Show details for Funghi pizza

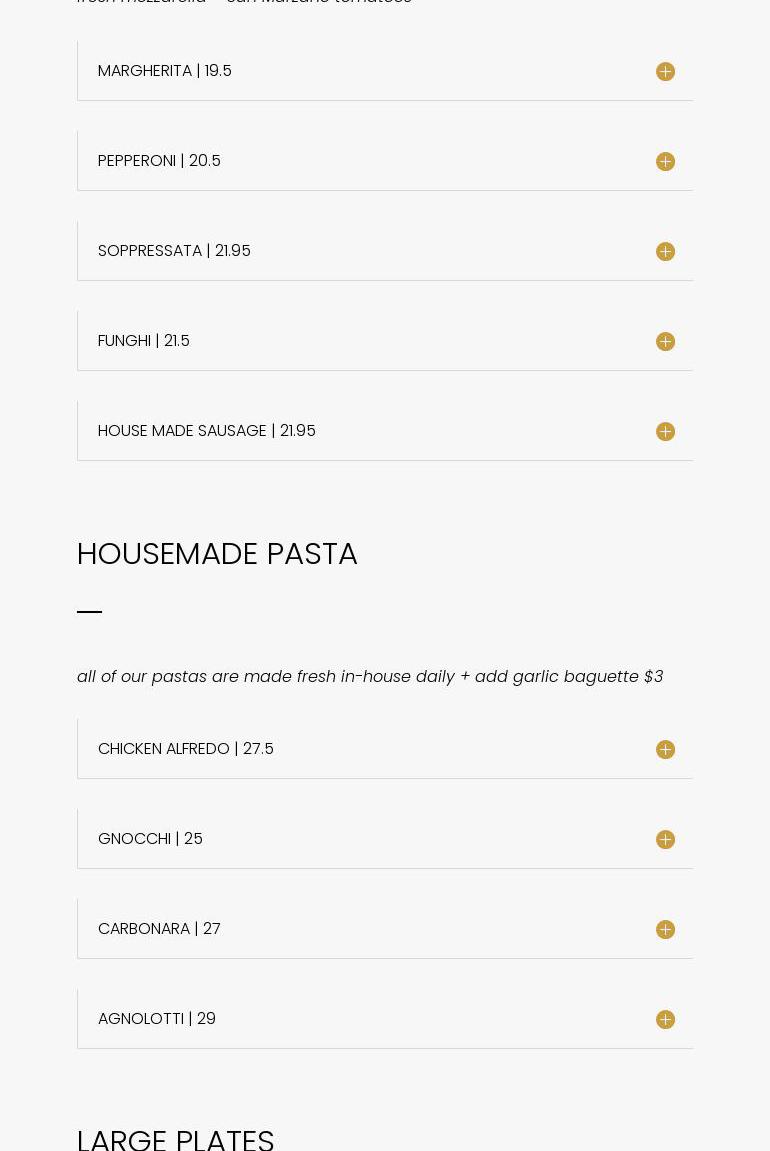[x=665, y=342]
